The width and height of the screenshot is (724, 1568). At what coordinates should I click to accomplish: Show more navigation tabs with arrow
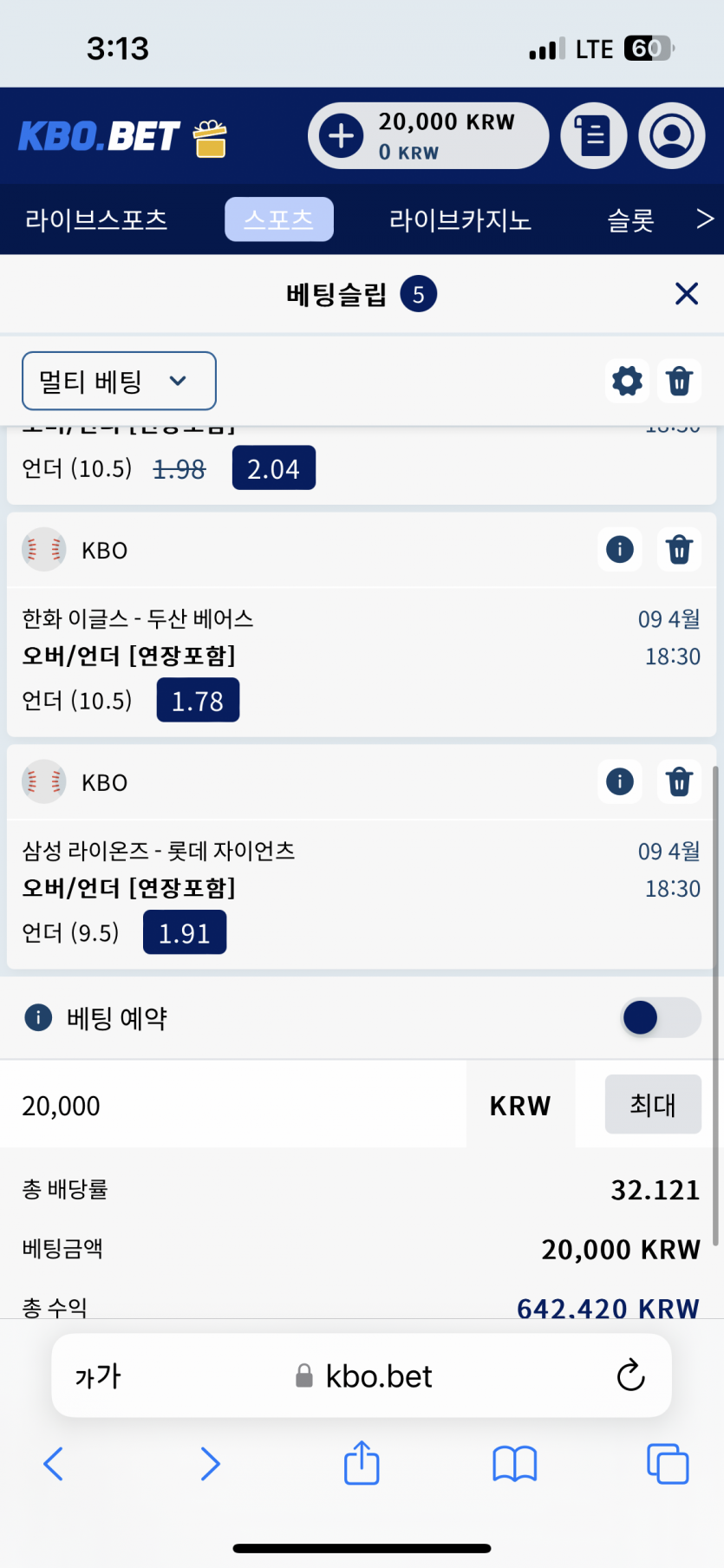tap(705, 219)
